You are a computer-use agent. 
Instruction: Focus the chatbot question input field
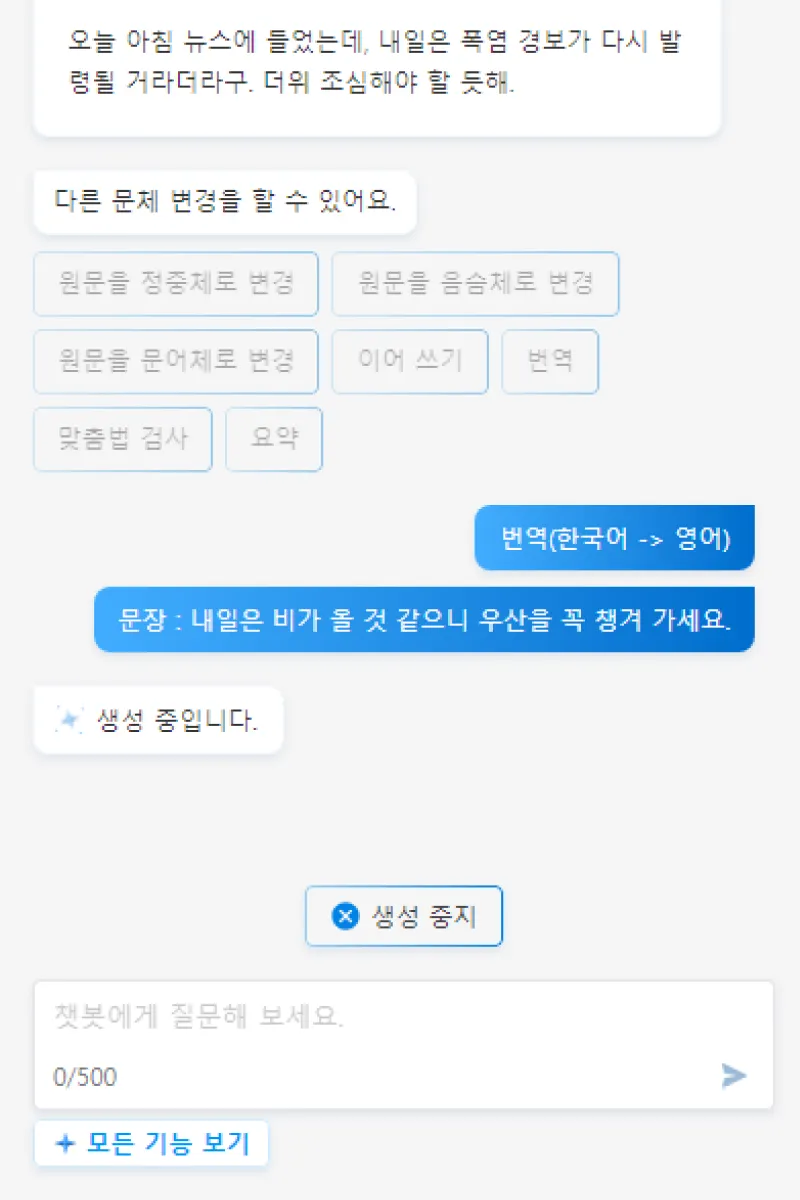pos(380,1018)
